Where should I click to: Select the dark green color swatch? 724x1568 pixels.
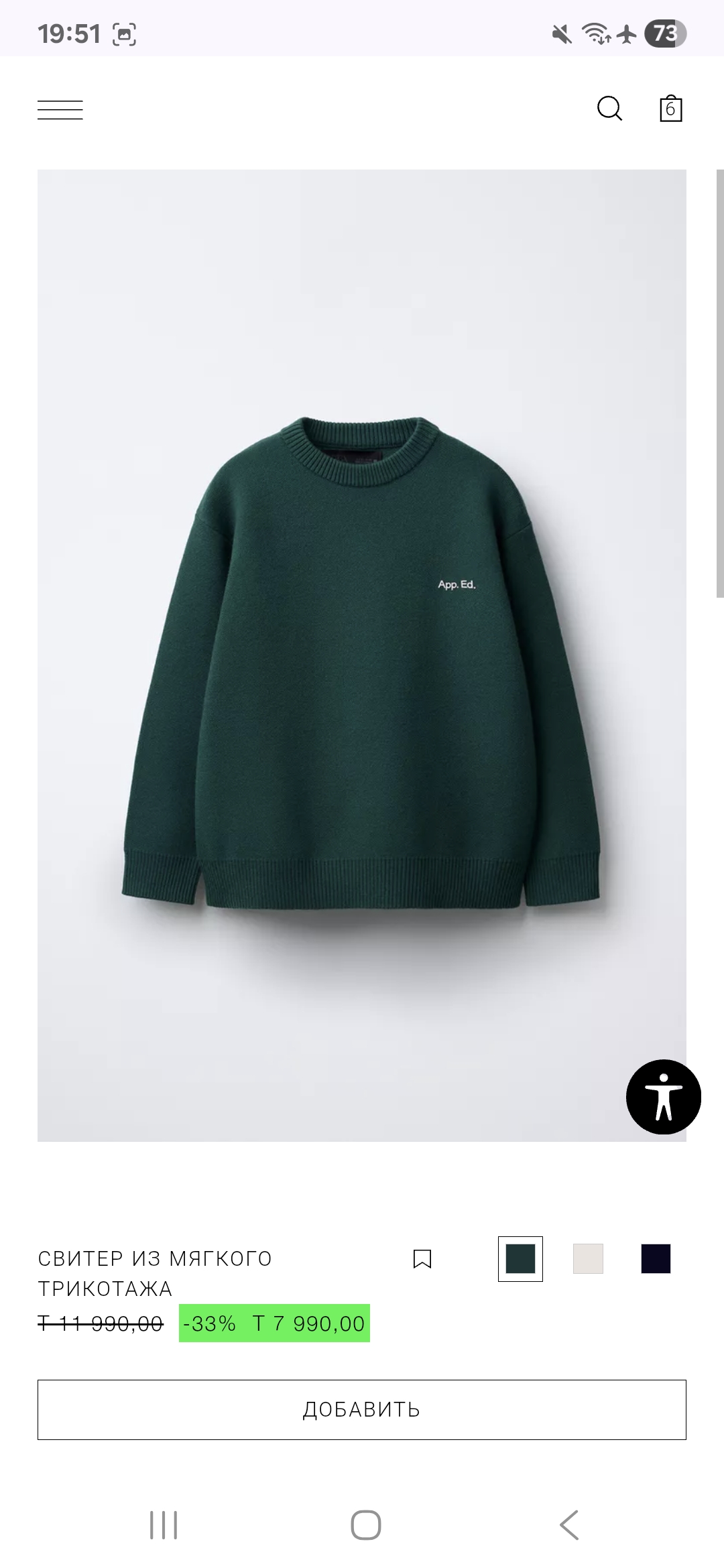520,1259
